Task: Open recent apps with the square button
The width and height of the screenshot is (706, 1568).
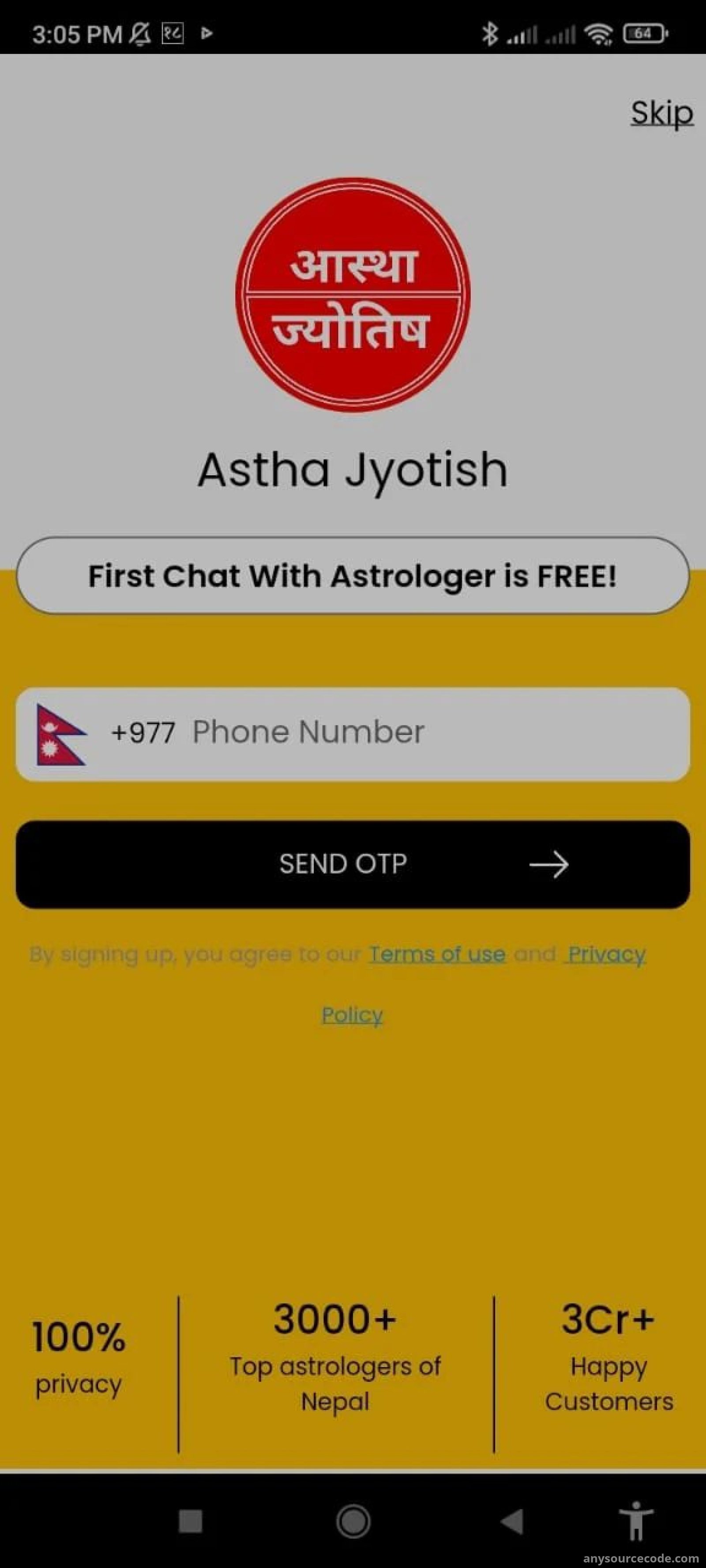Action: [191, 1522]
